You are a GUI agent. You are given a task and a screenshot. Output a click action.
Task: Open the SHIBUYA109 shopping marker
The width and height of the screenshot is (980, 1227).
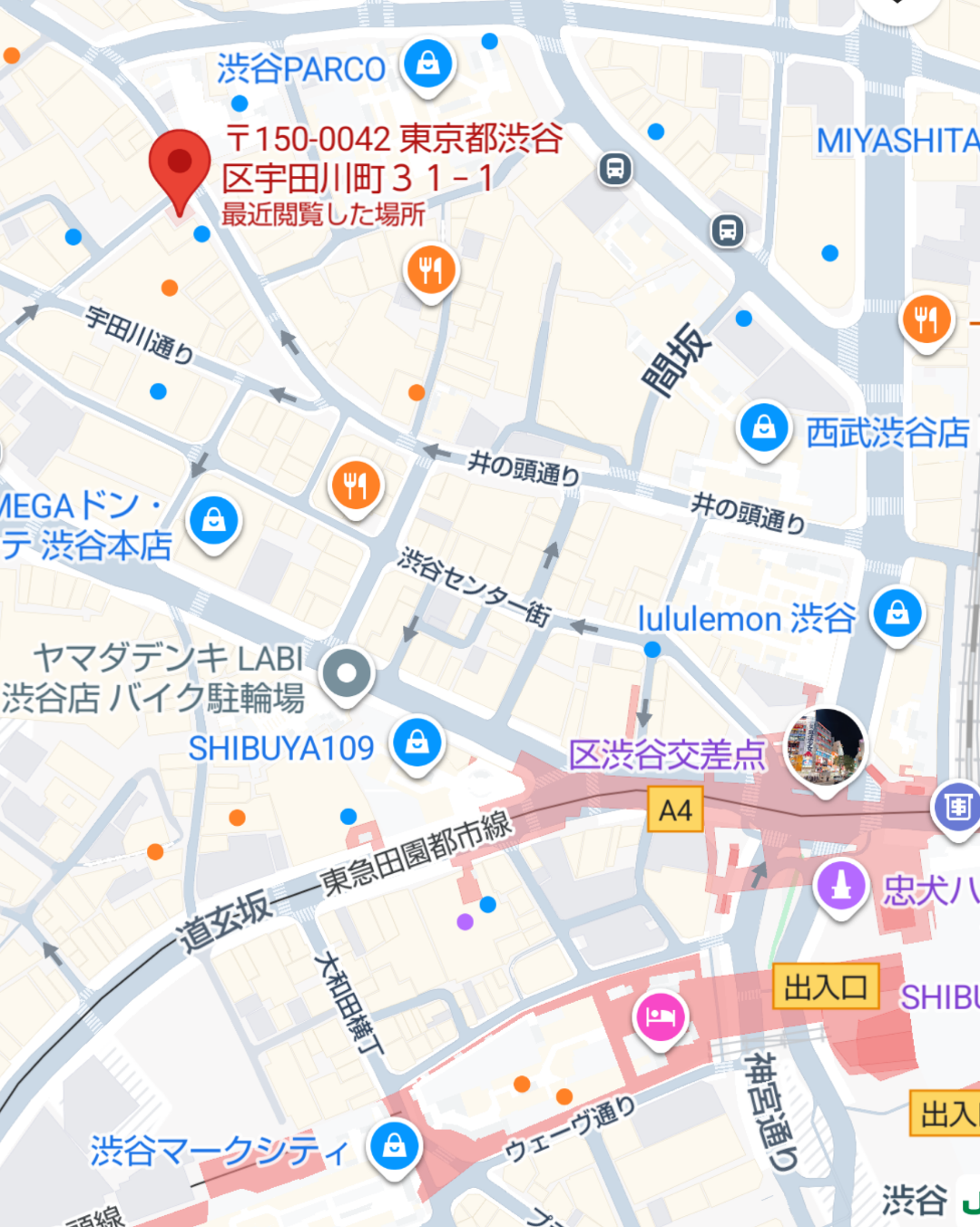tap(416, 742)
